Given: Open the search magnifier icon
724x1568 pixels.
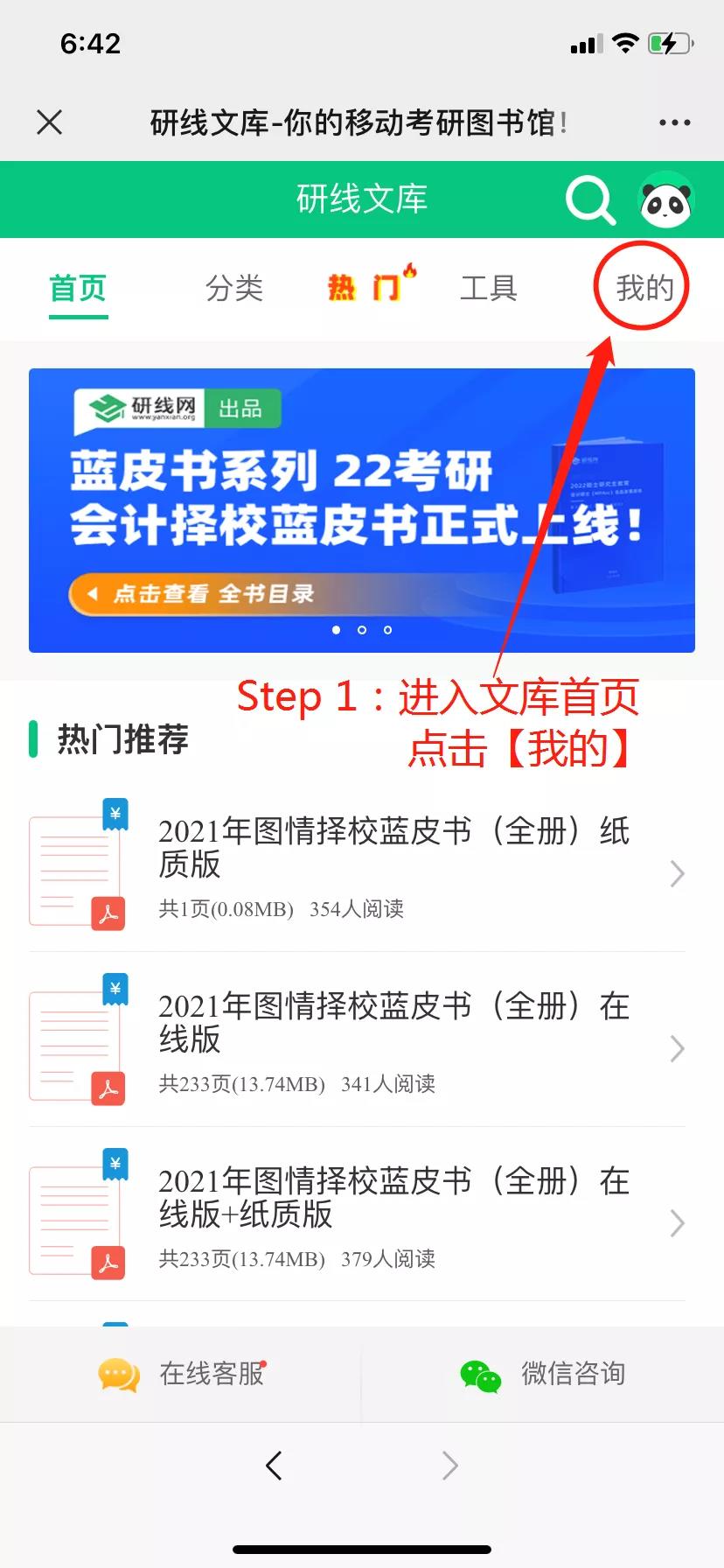Looking at the screenshot, I should [590, 200].
